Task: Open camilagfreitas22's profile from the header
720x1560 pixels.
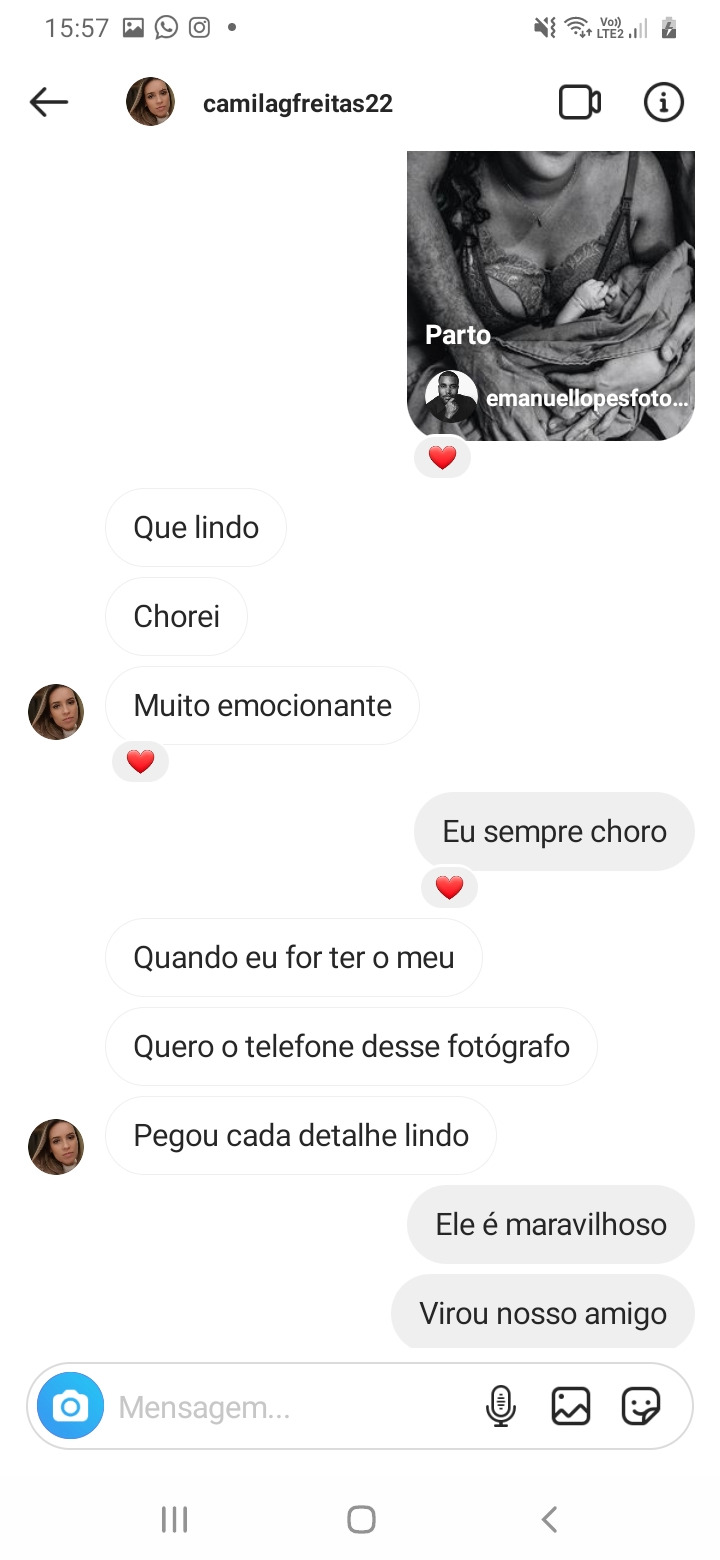Action: [x=297, y=103]
